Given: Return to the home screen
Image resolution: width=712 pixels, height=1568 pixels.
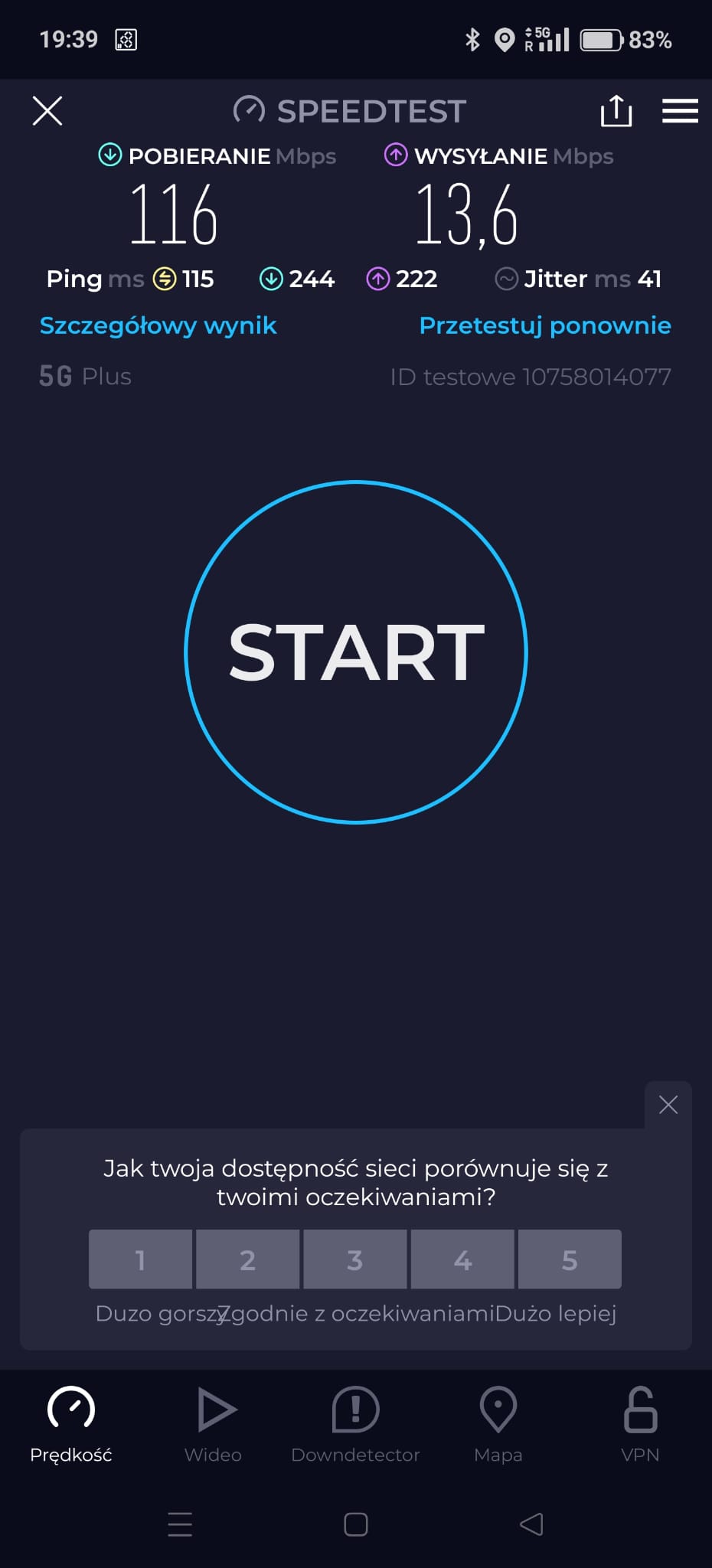Looking at the screenshot, I should click(356, 1524).
